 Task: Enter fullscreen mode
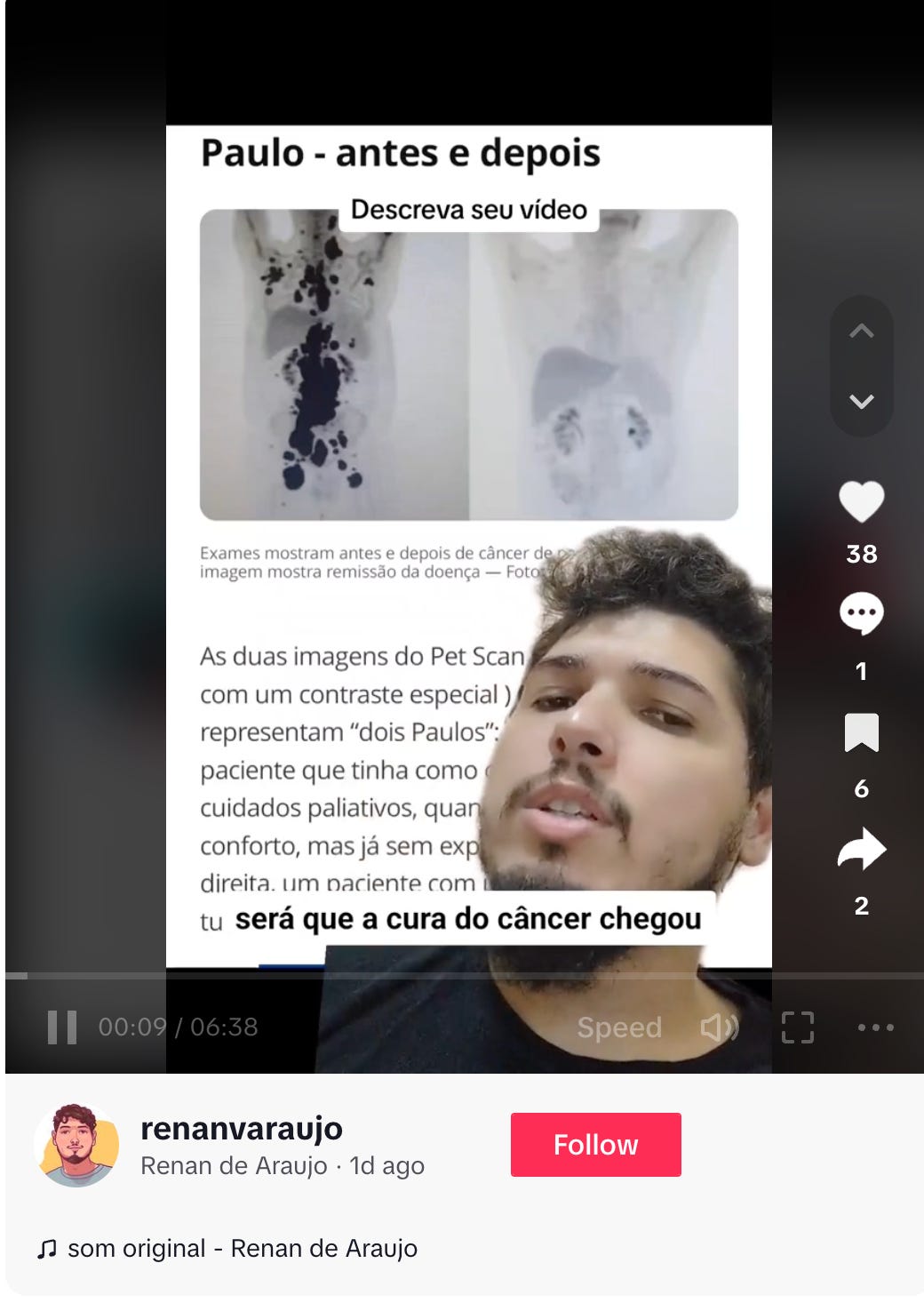pos(797,1027)
